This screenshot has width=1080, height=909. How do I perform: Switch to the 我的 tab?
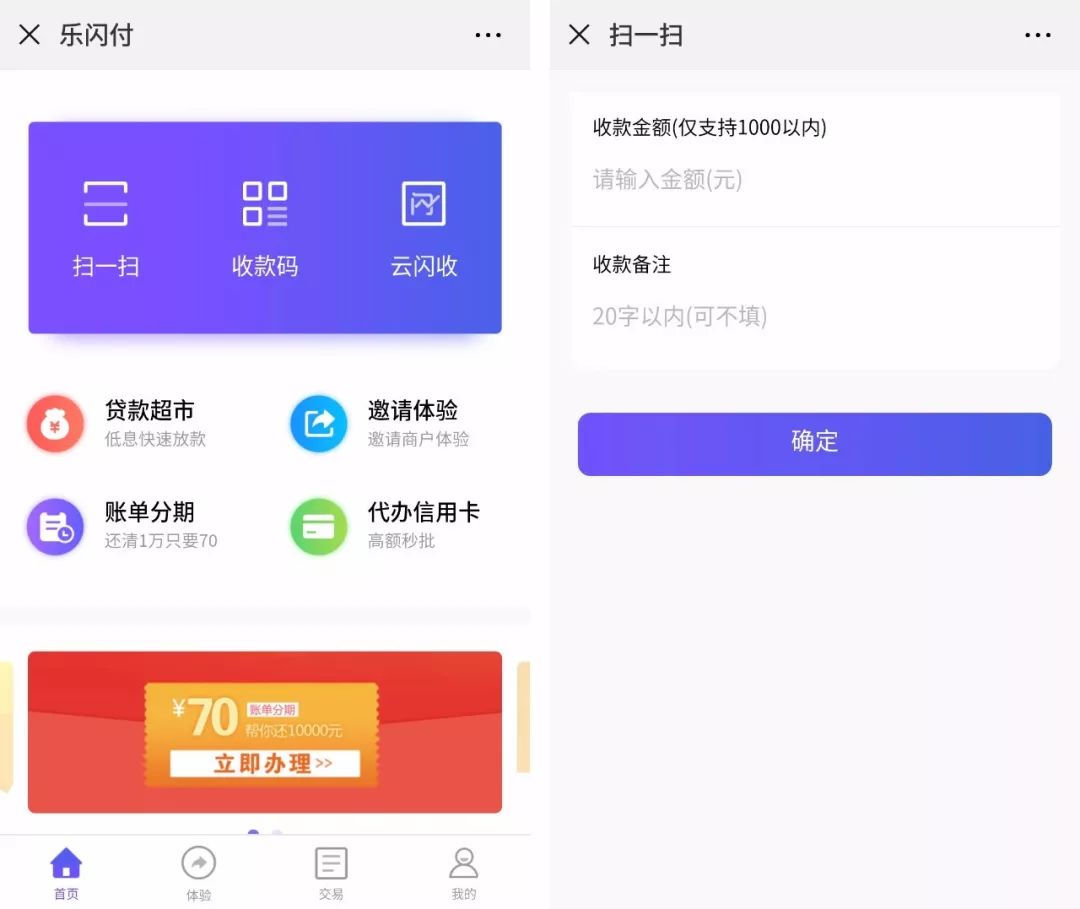coord(464,873)
